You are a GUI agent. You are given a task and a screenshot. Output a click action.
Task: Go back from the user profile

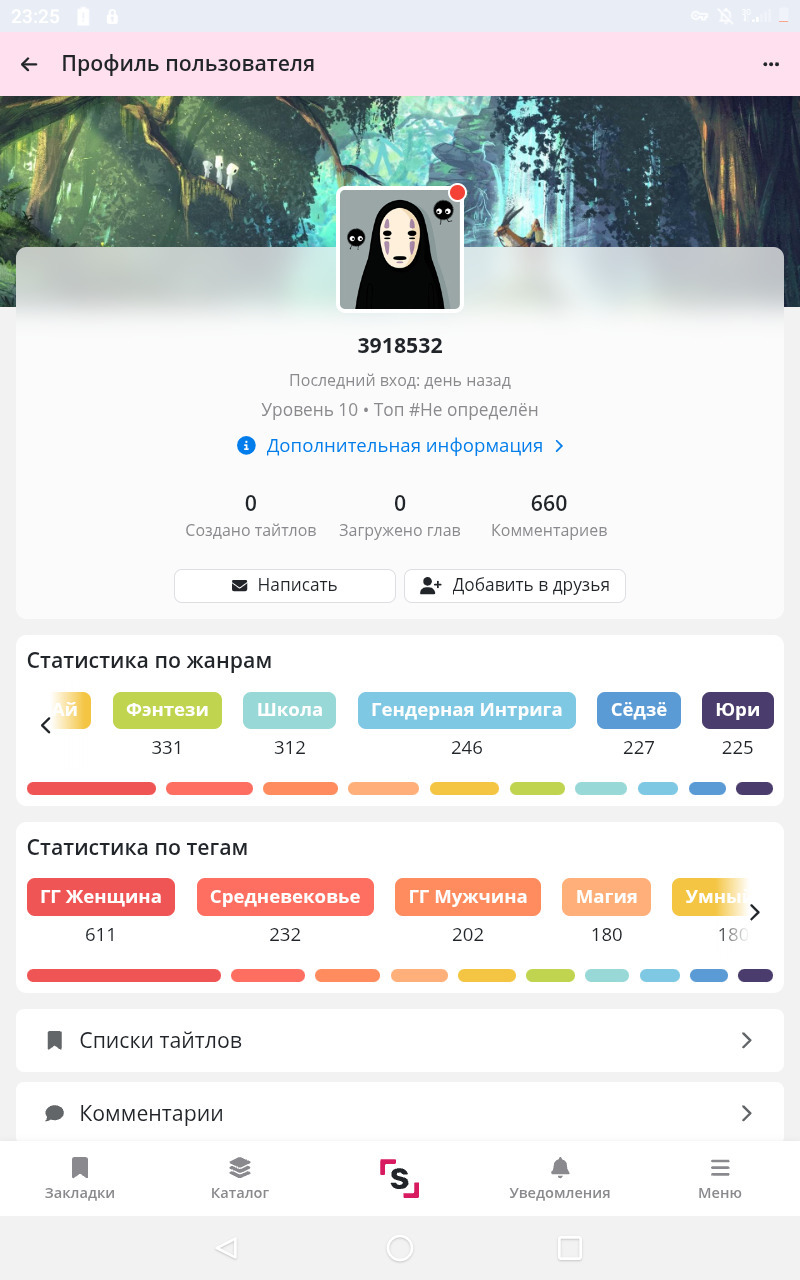click(x=29, y=64)
